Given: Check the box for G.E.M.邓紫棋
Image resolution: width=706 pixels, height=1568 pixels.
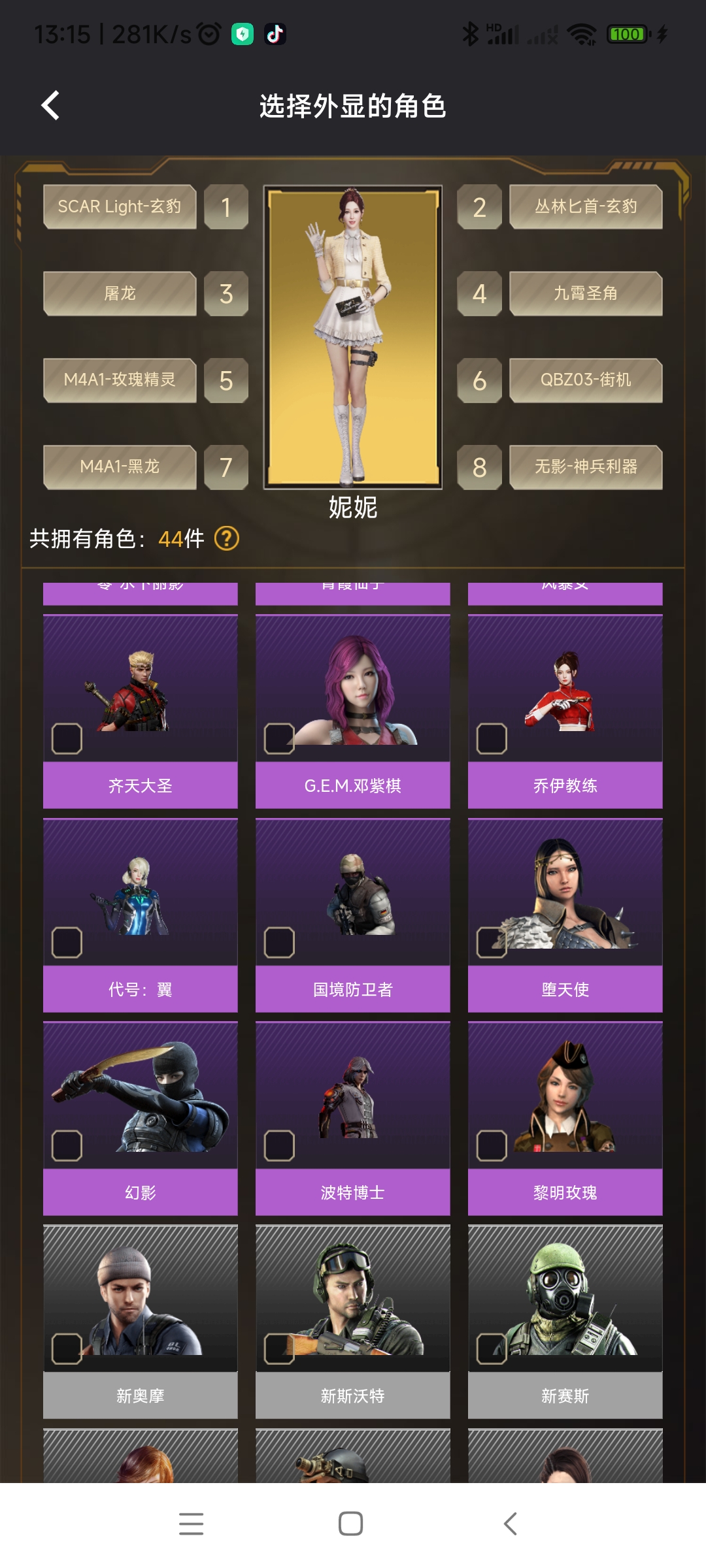Looking at the screenshot, I should coord(279,739).
